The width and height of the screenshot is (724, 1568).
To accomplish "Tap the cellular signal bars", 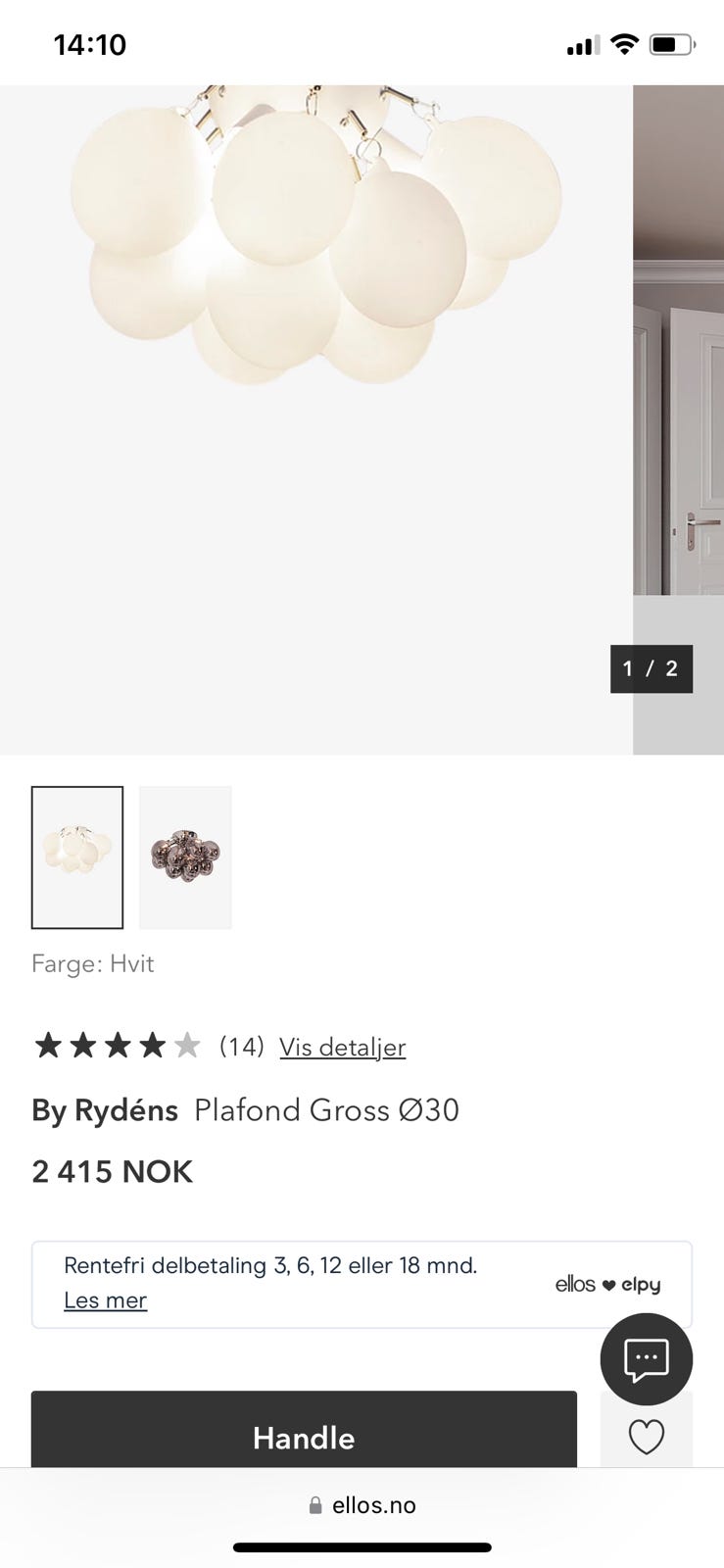I will (582, 43).
